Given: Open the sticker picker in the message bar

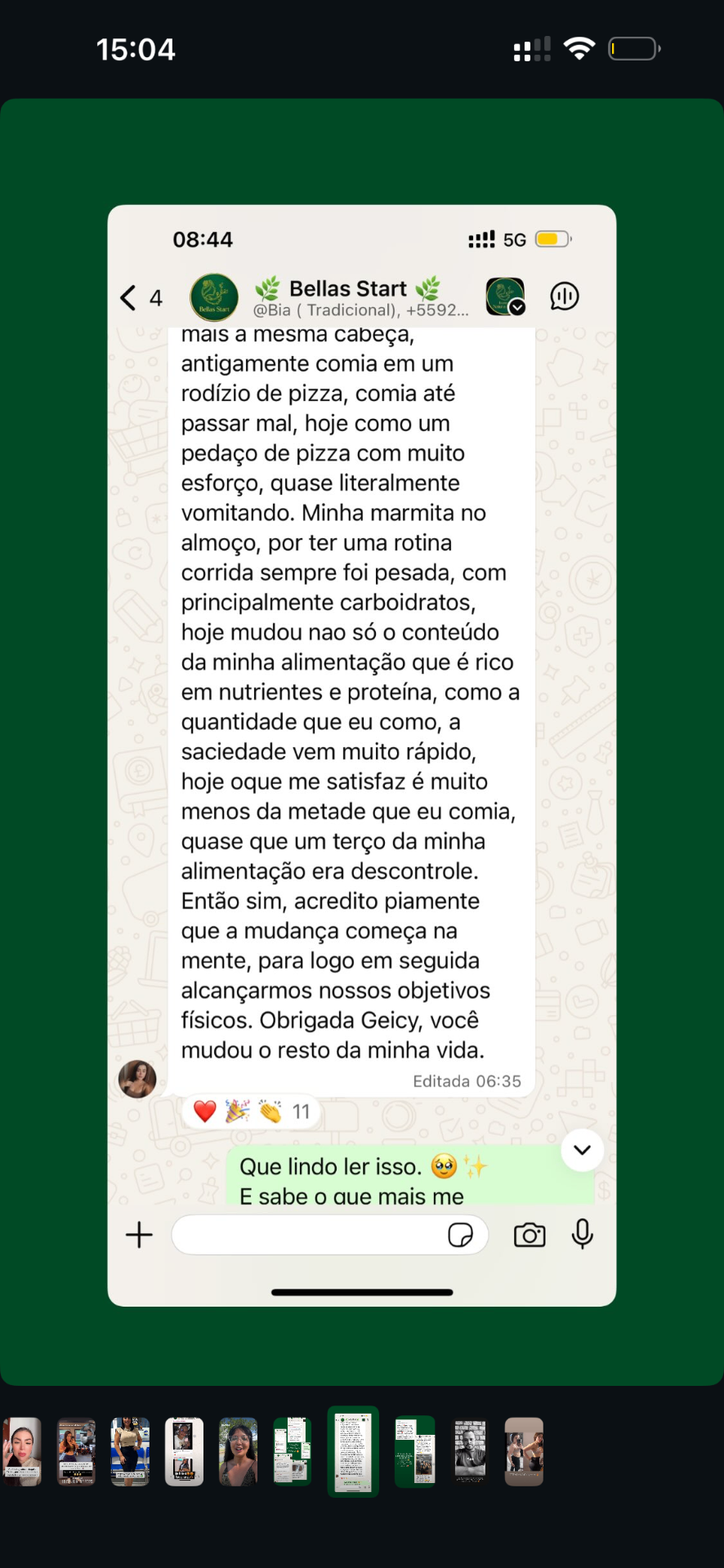Looking at the screenshot, I should pyautogui.click(x=462, y=1235).
